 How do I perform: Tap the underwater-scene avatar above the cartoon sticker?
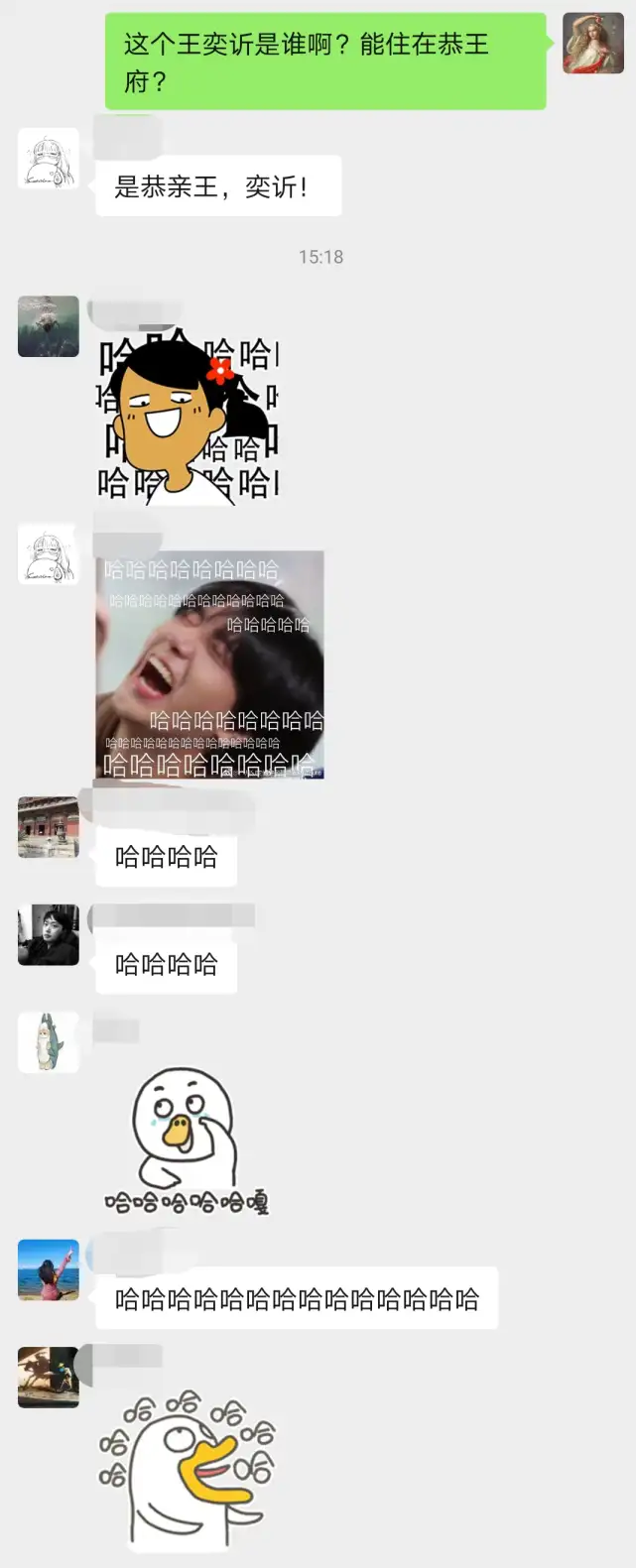point(49,326)
